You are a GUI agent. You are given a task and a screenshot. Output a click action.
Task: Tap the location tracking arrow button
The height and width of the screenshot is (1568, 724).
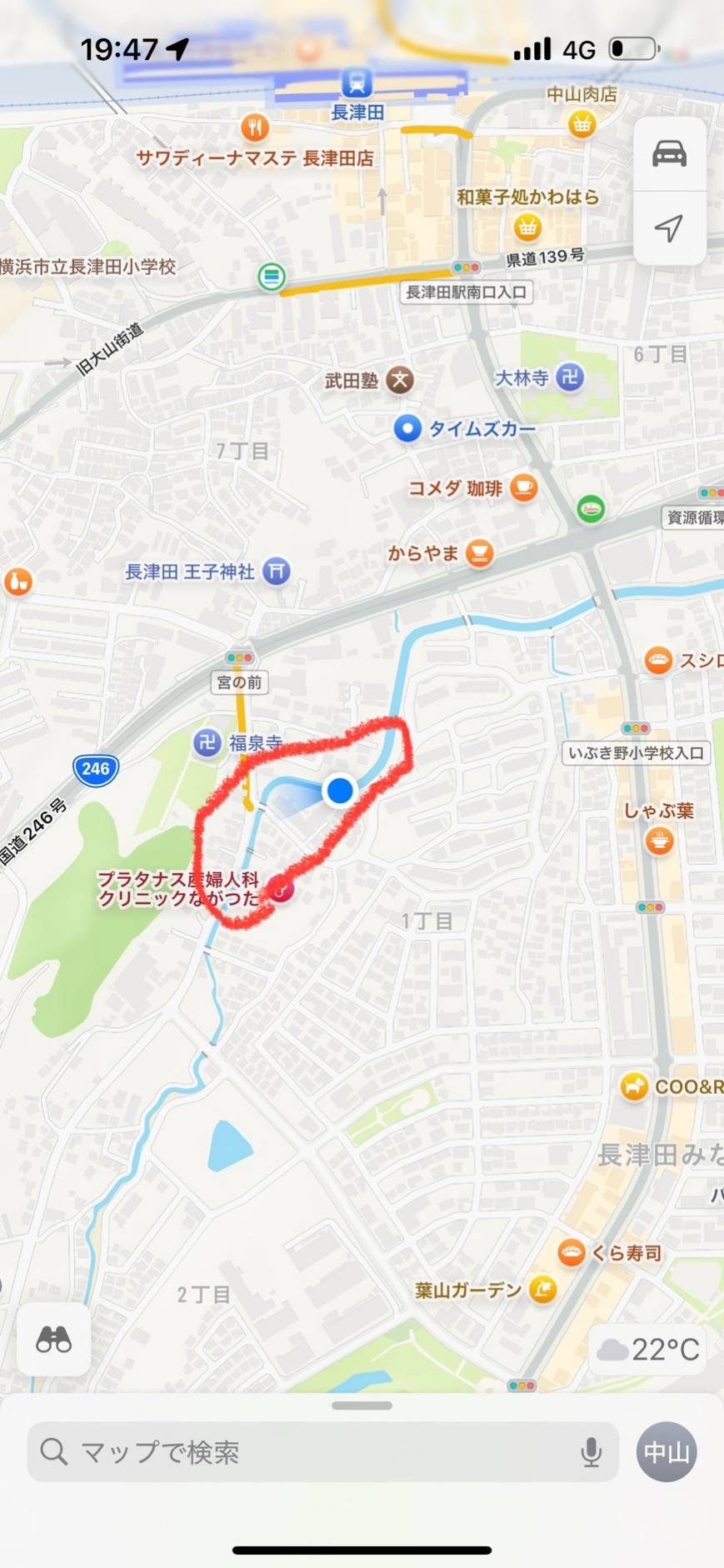click(x=669, y=227)
